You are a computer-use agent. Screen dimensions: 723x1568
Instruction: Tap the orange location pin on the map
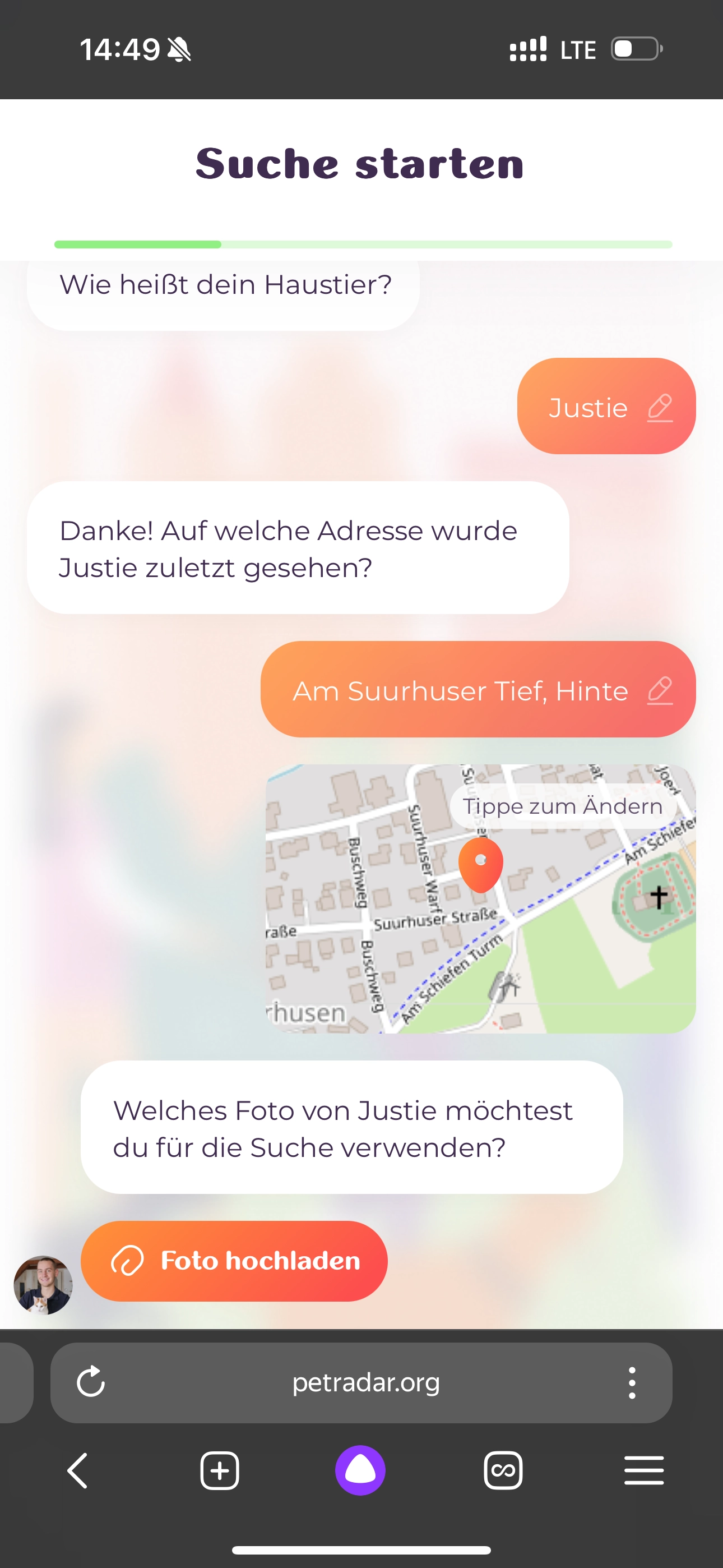[x=480, y=860]
